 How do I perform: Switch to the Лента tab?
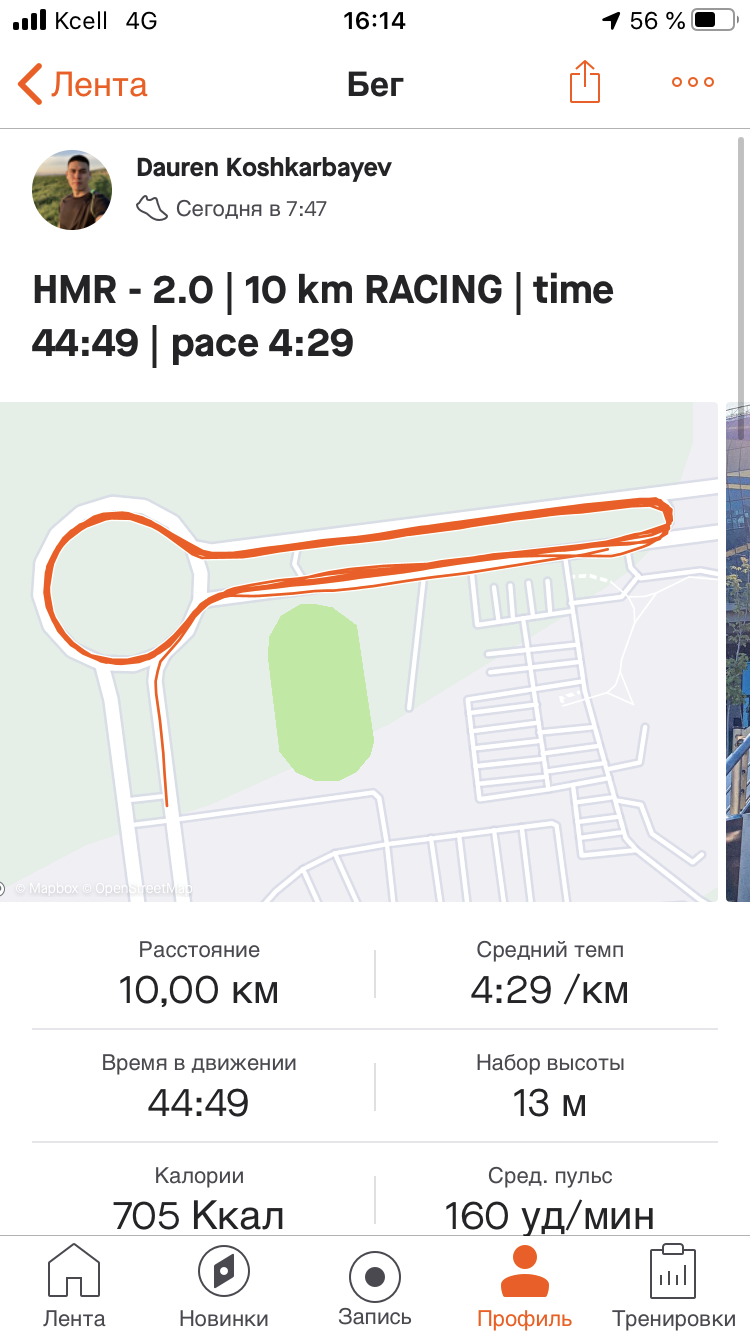74,1285
